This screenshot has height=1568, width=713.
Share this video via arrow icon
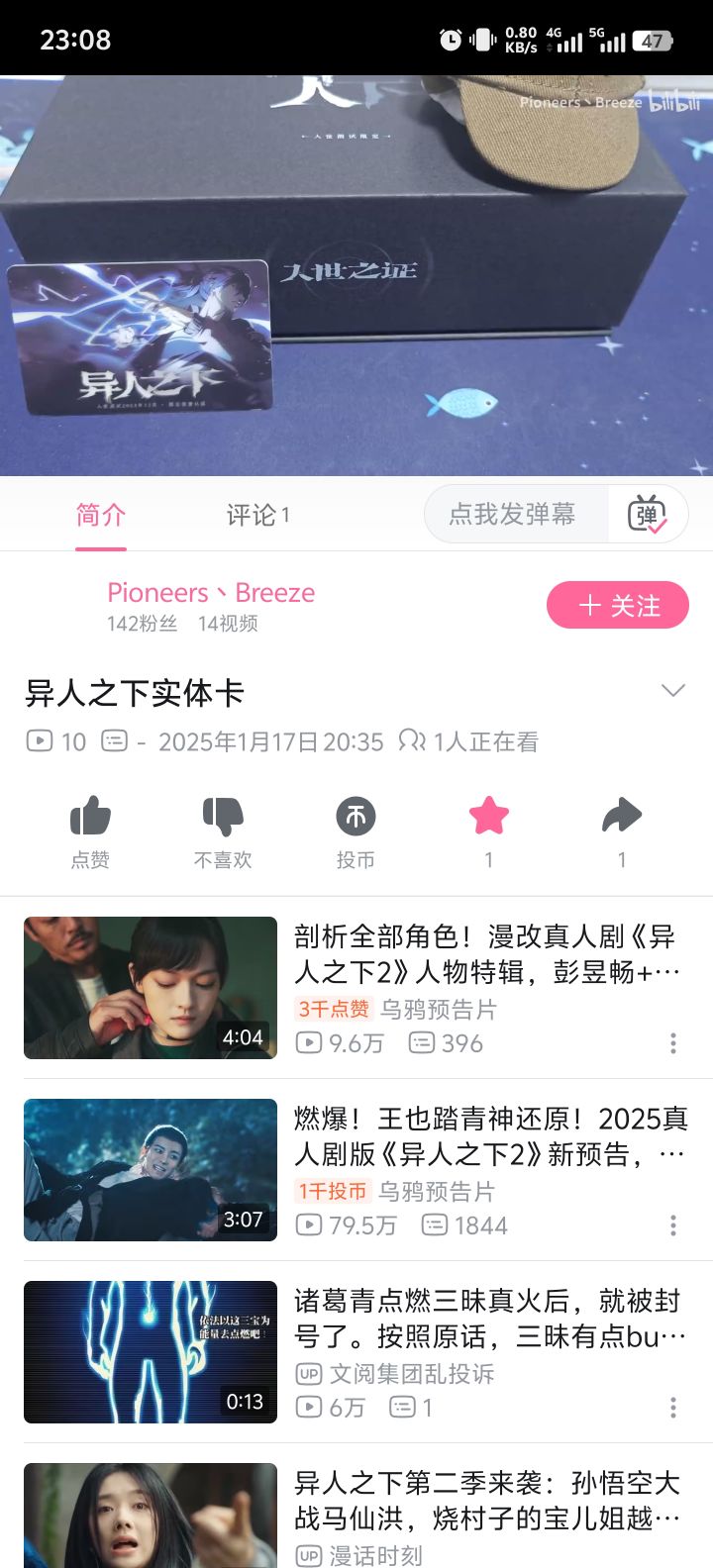622,817
